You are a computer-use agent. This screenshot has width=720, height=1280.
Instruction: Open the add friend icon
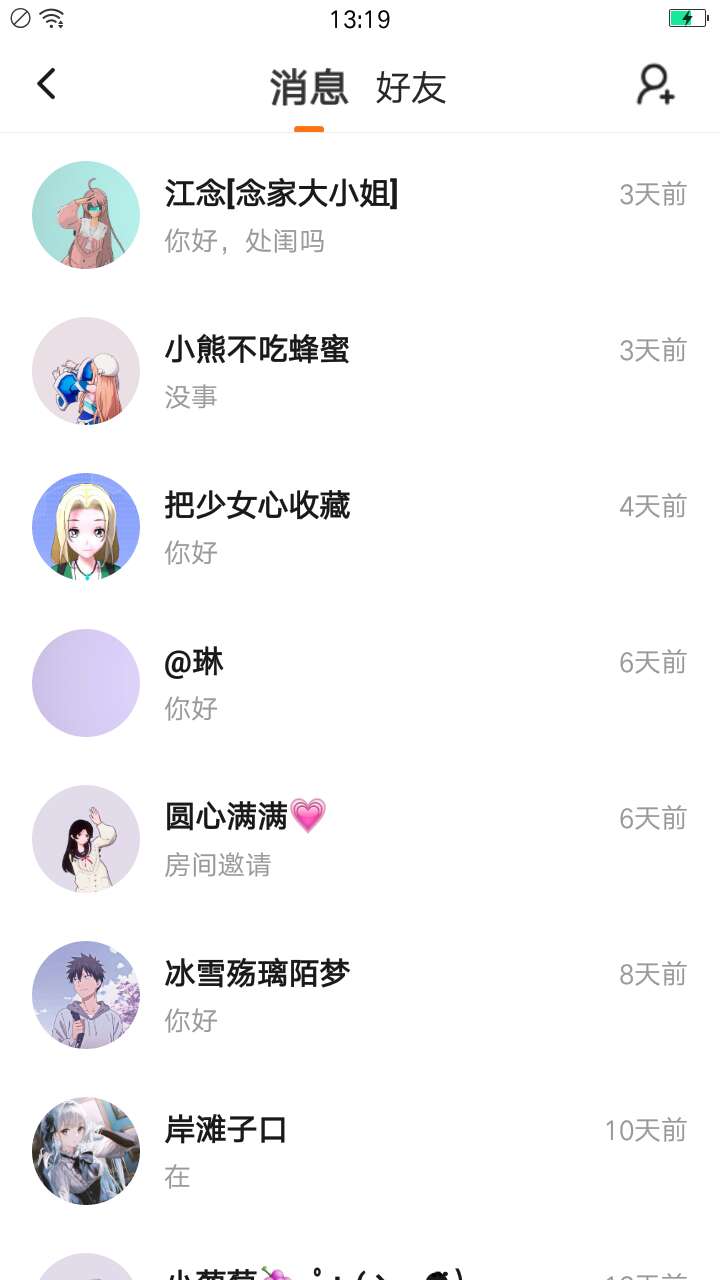tap(656, 85)
